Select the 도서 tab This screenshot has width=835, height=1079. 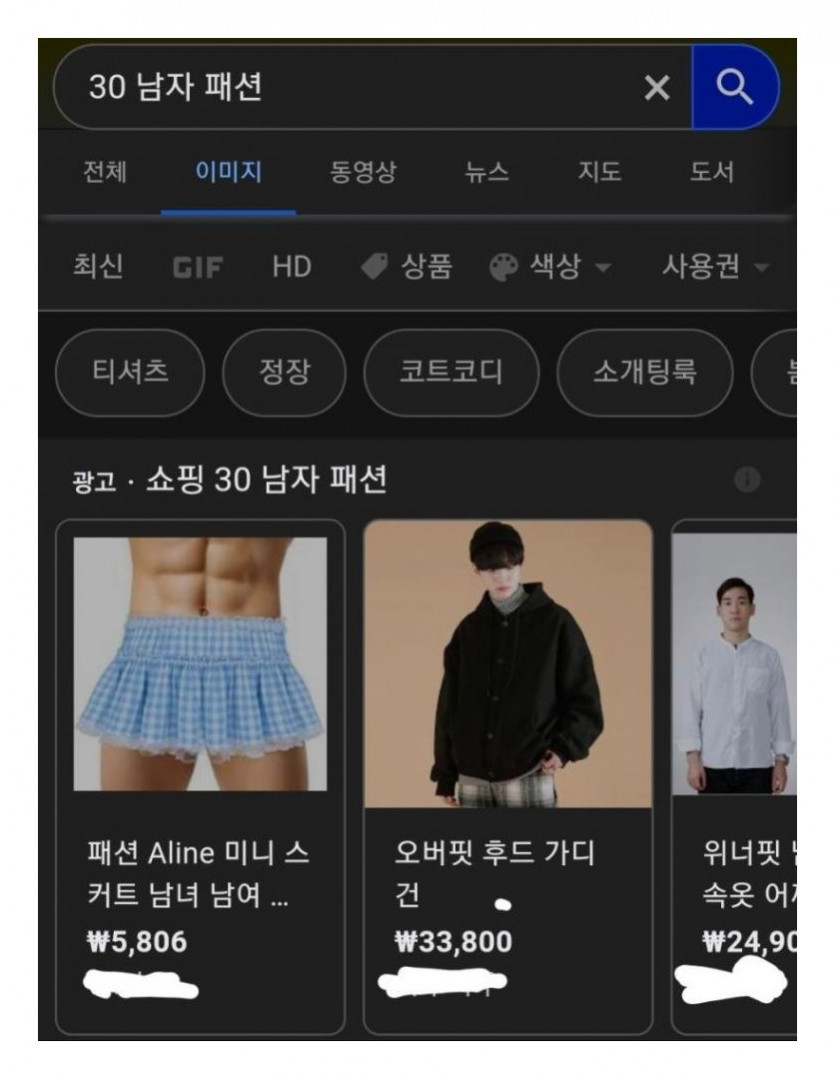point(712,172)
